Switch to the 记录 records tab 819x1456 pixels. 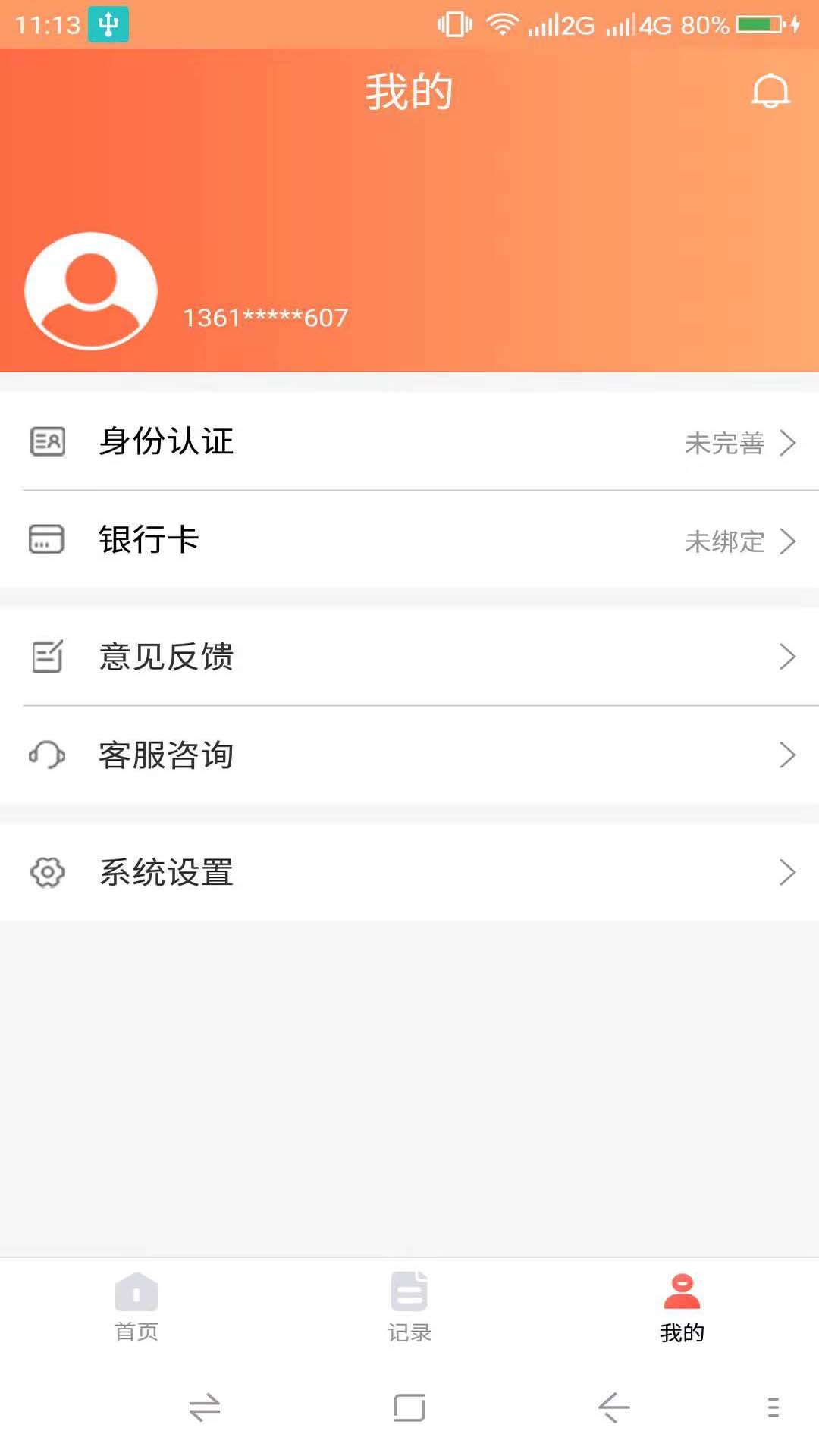tap(409, 1306)
